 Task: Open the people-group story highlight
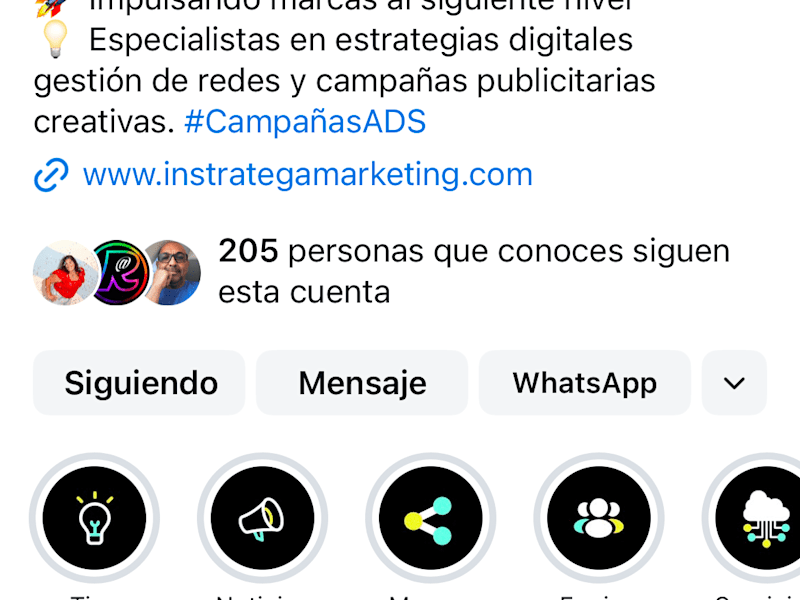point(598,518)
